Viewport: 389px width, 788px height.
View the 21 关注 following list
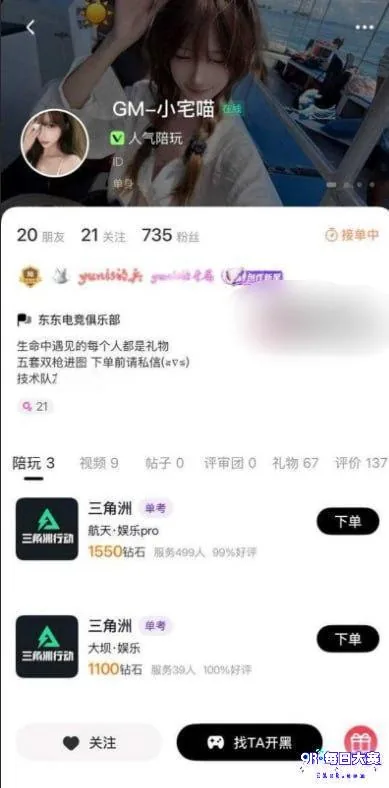coord(104,235)
